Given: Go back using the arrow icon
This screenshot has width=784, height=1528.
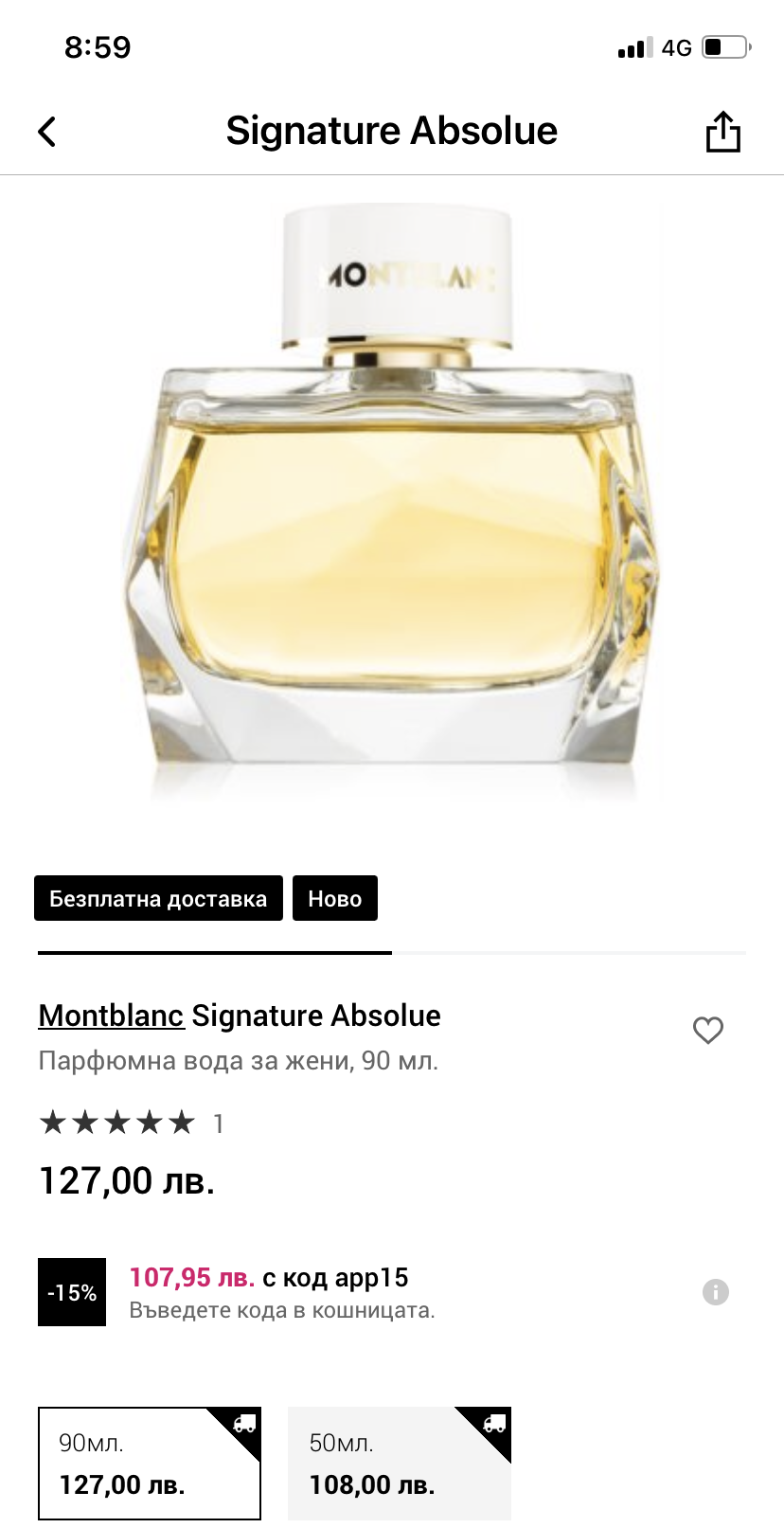Looking at the screenshot, I should tap(47, 132).
